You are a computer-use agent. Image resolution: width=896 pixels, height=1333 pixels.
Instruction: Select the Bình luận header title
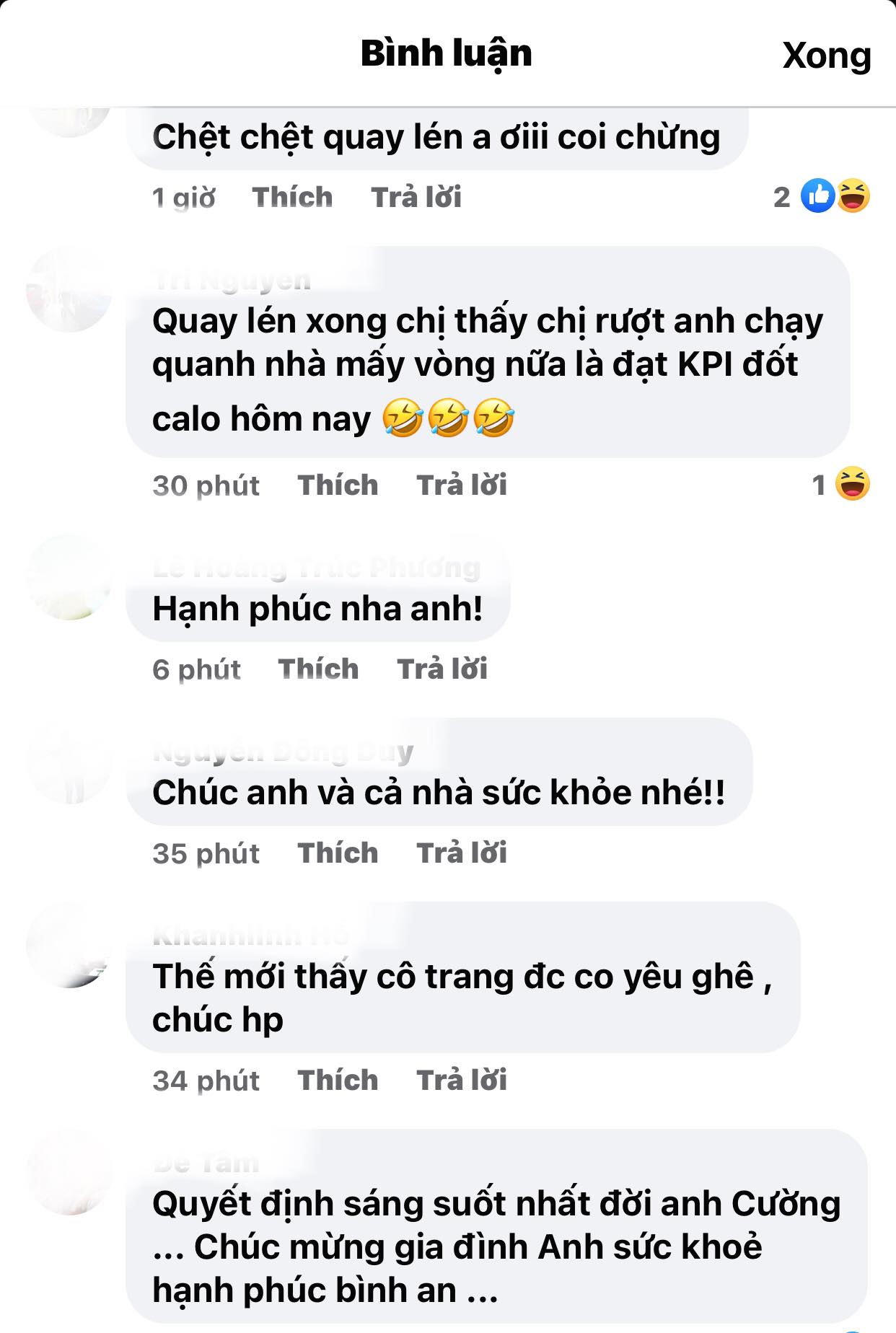[x=447, y=53]
